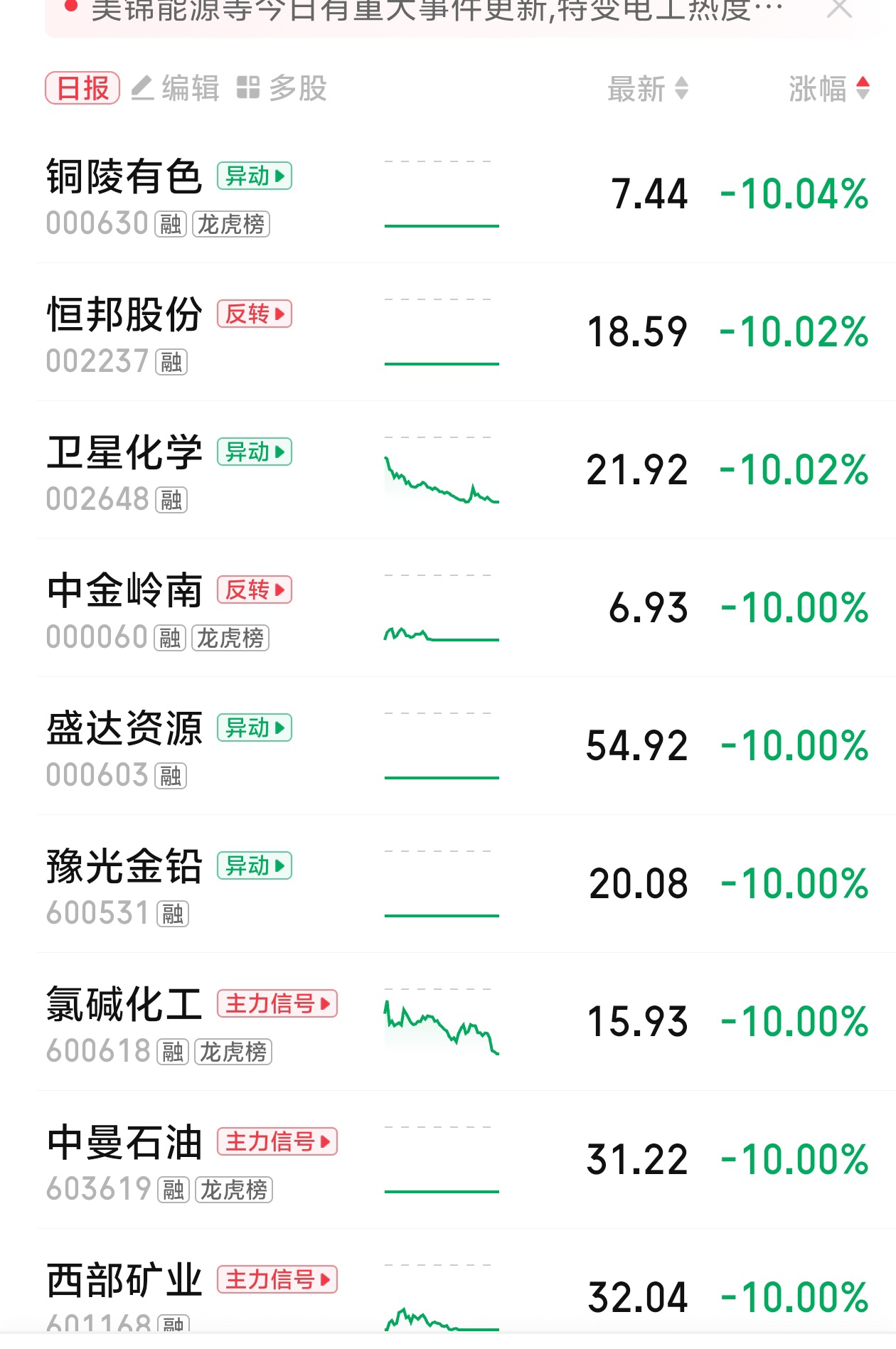
Task: View the 主力信号 tag for 氯碱化工
Action: click(x=277, y=1003)
